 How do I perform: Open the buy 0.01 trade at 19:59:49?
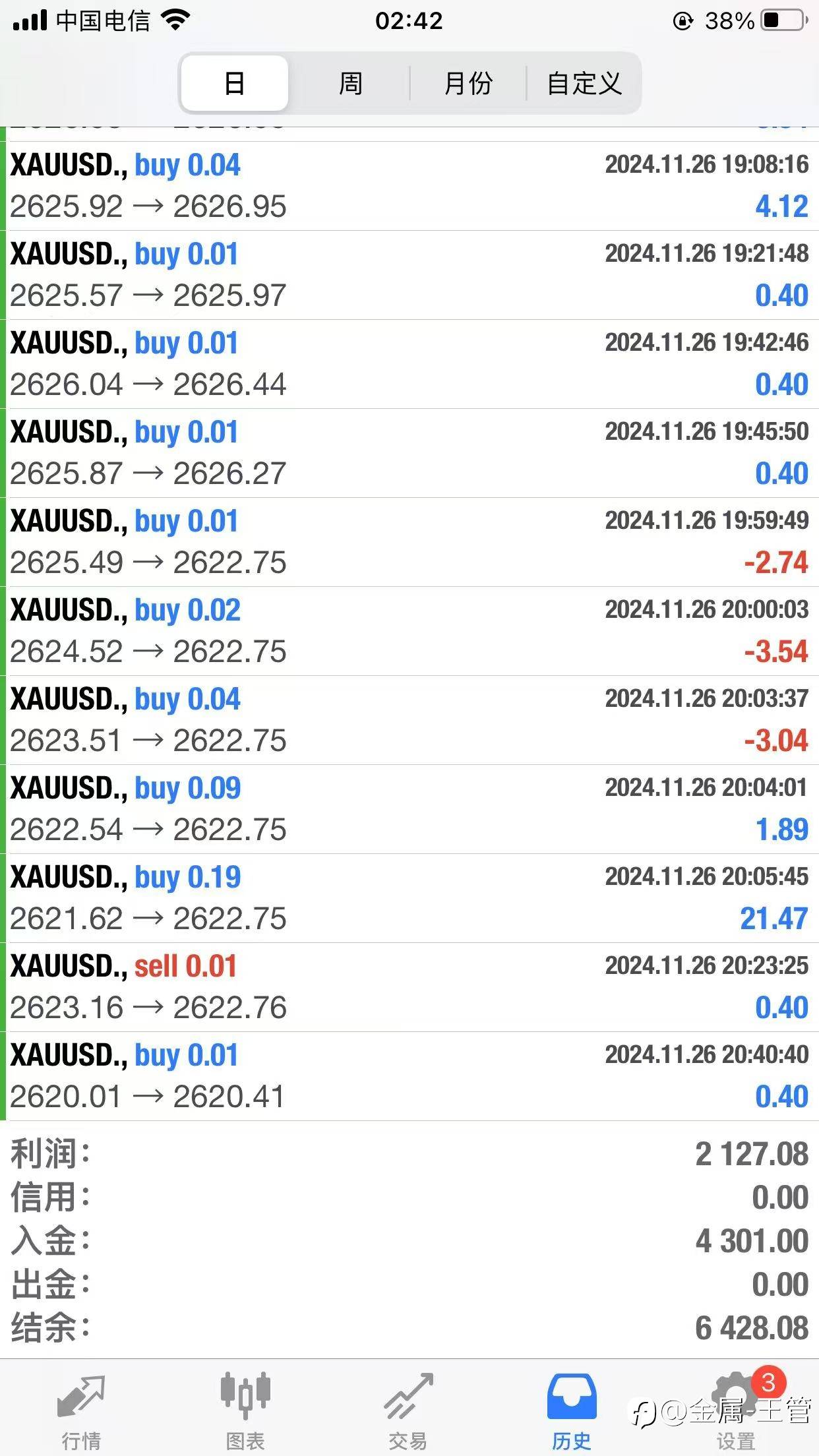[x=409, y=542]
